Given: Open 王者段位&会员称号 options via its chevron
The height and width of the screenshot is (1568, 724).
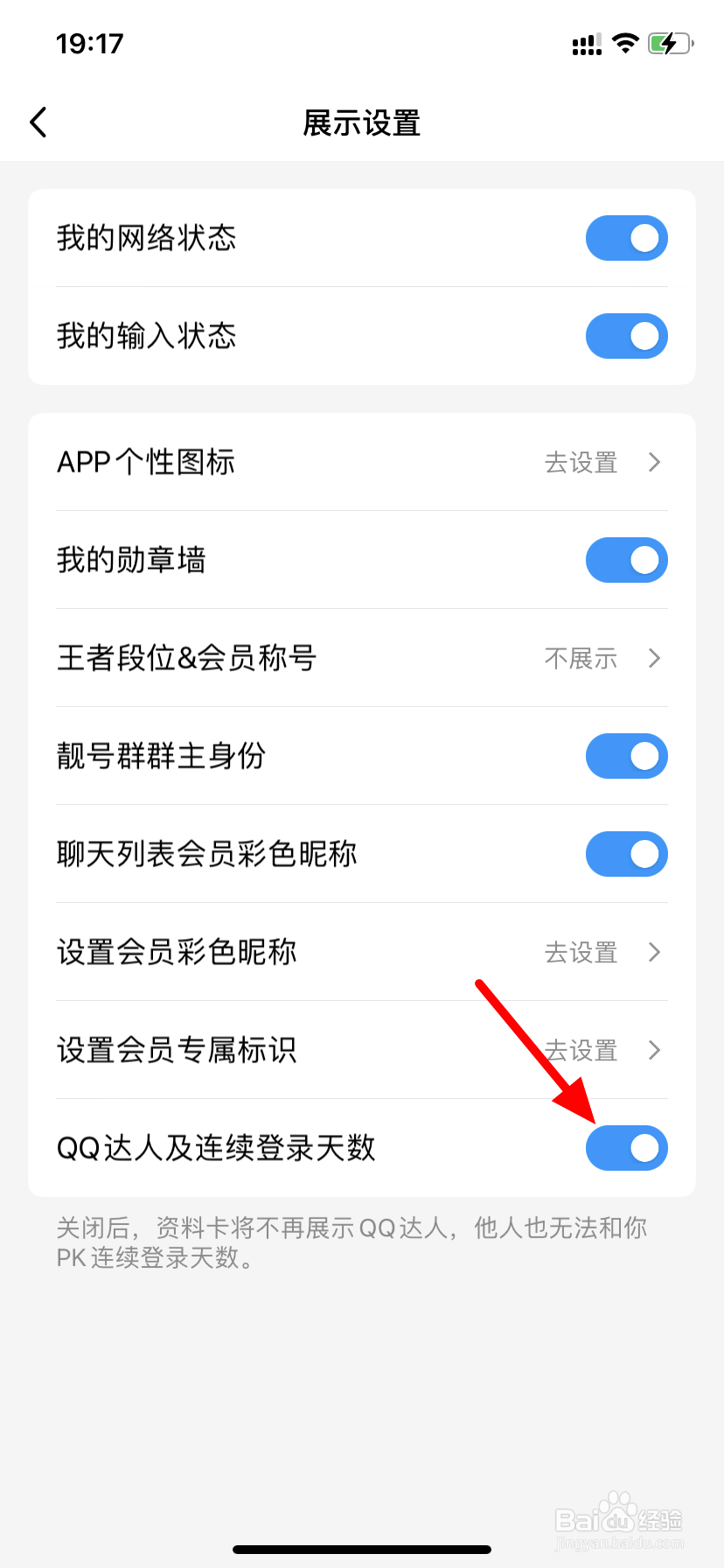Looking at the screenshot, I should tap(654, 659).
